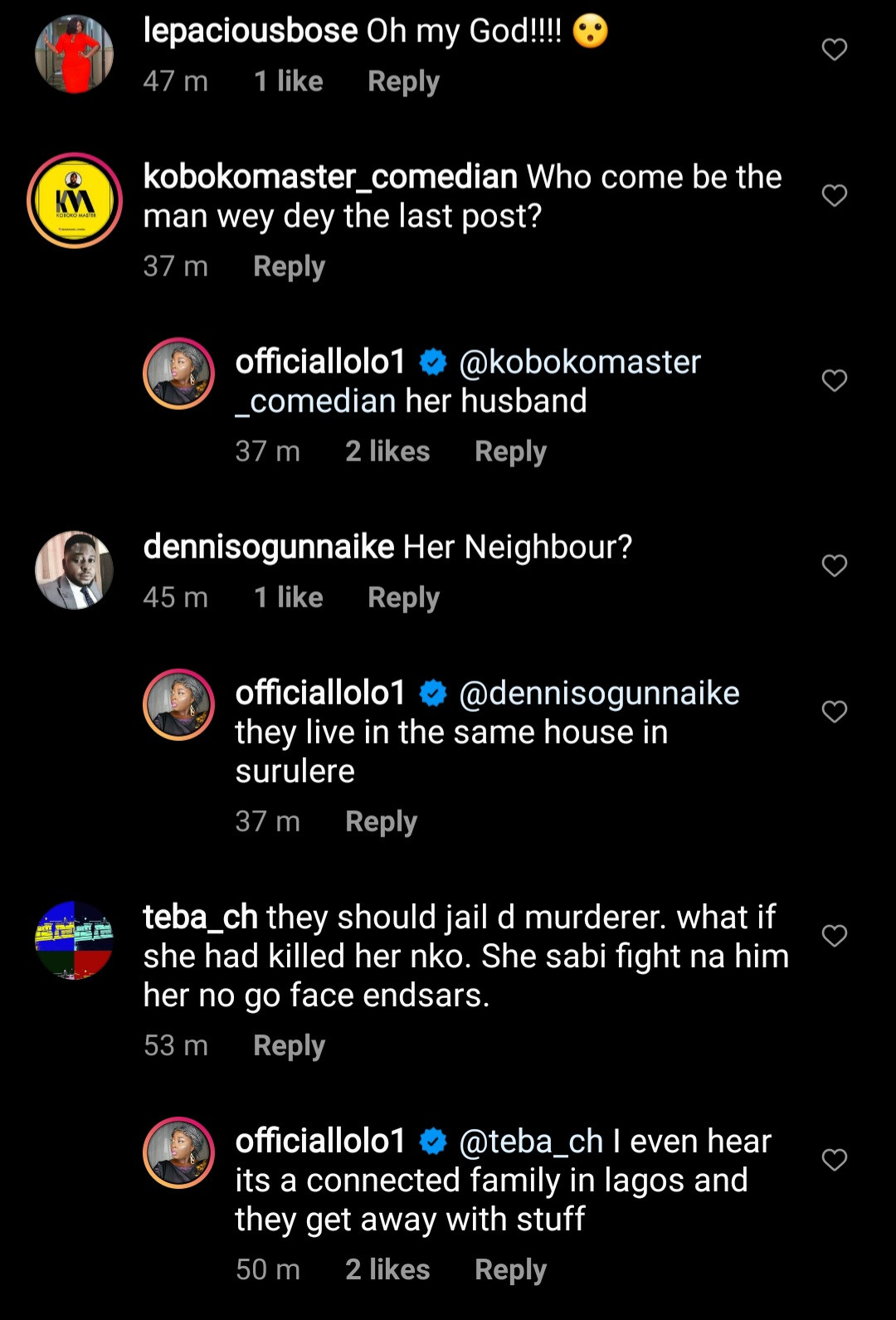Like officiallolo1's 'her husband' reply

[834, 381]
